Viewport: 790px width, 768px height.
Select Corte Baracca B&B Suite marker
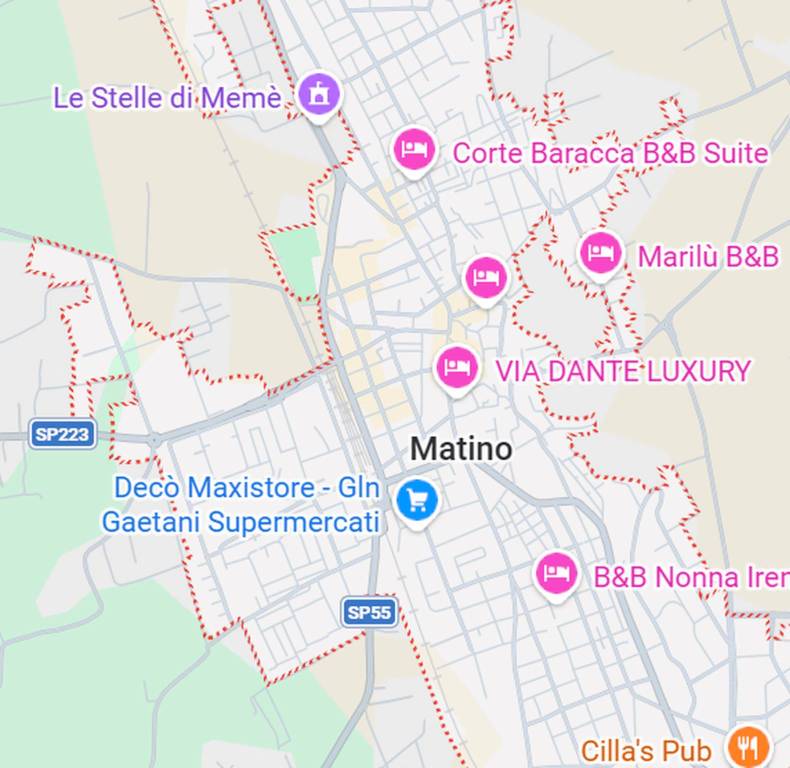(x=413, y=151)
